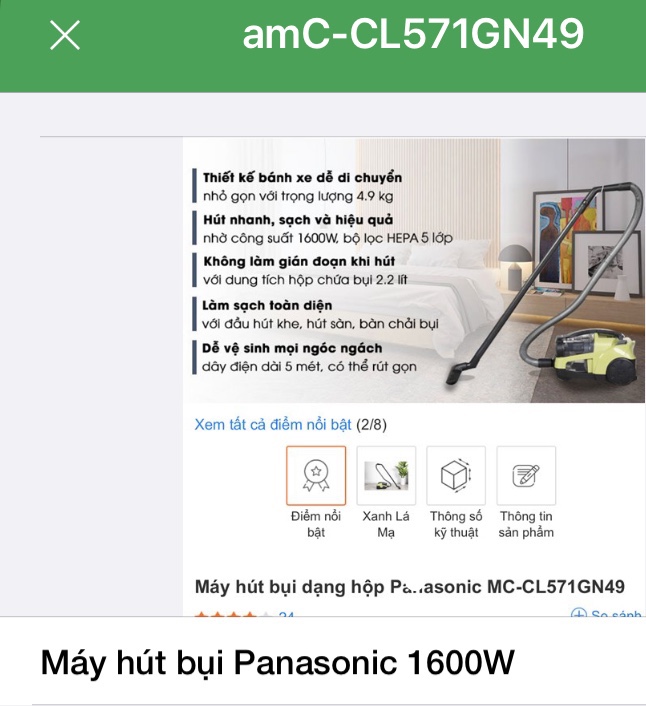
Task: Open the vacuum cleaner highlights banner image
Action: (x=414, y=270)
